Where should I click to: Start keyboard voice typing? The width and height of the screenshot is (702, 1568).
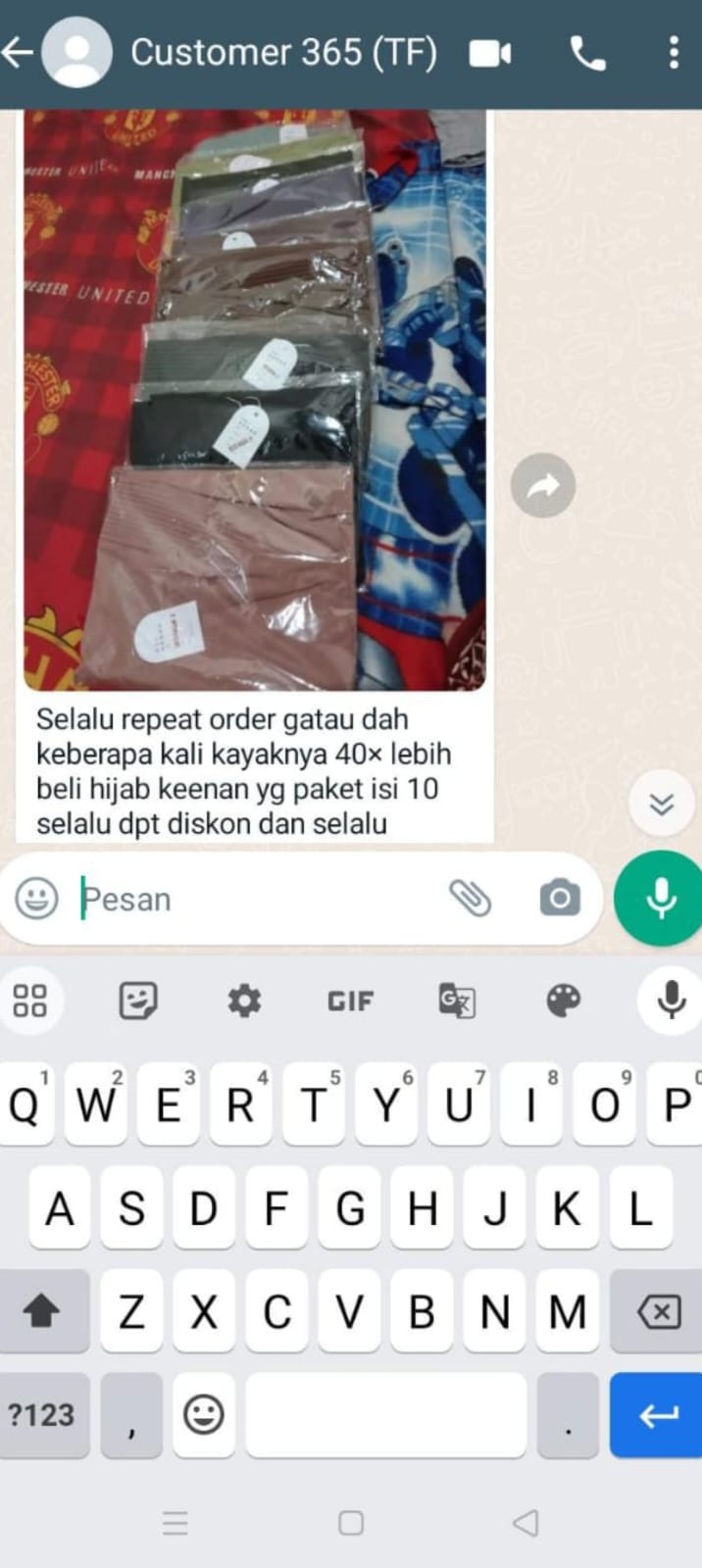point(672,1001)
